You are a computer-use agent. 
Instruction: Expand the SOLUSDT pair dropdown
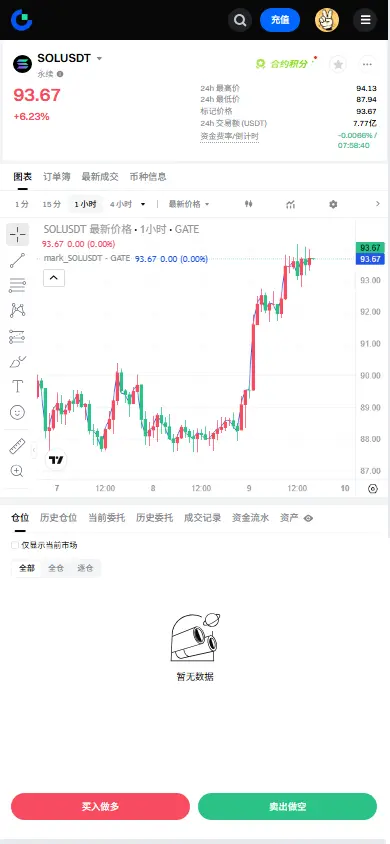[x=99, y=59]
